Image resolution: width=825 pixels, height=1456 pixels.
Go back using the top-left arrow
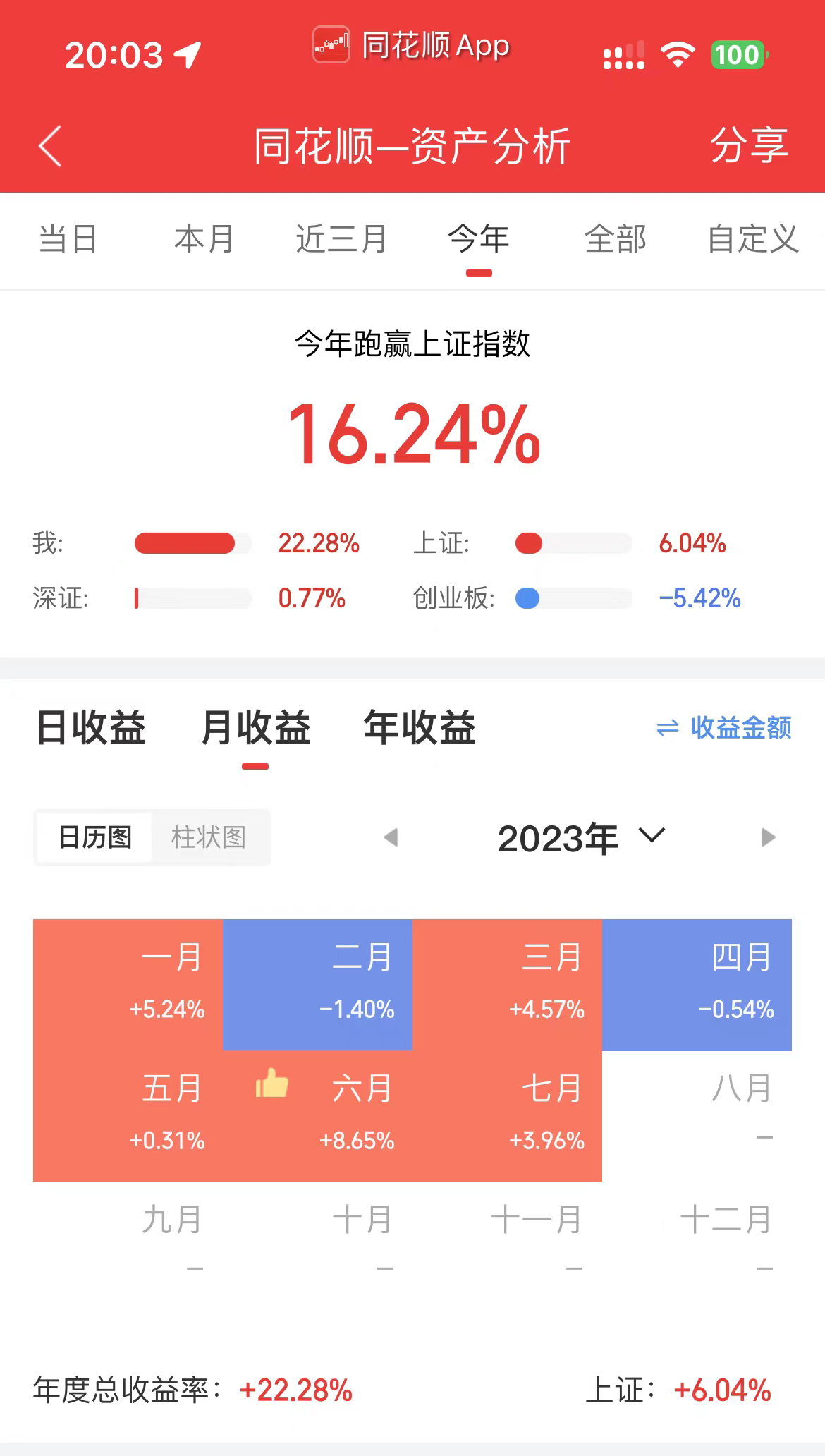(x=51, y=146)
